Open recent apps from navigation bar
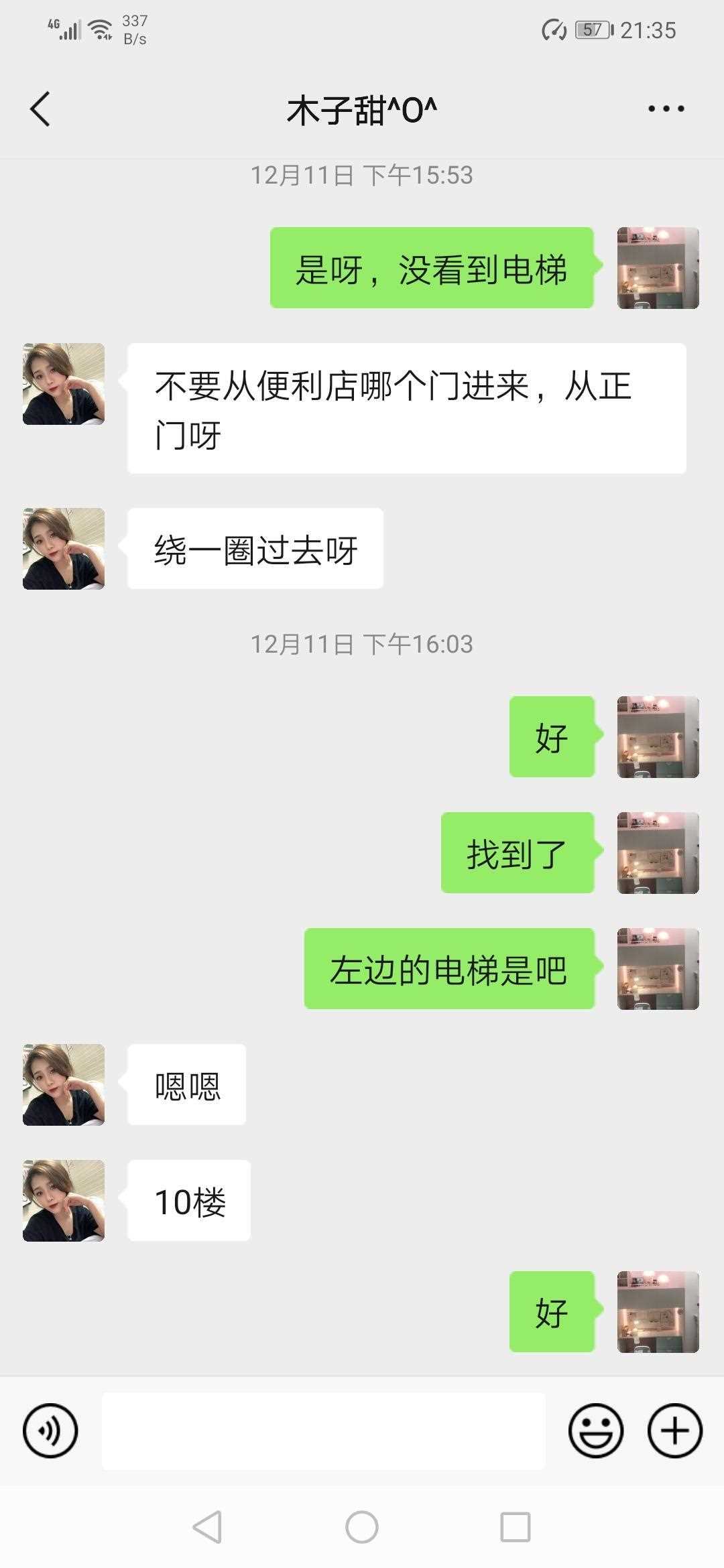724x1568 pixels. point(516,1528)
